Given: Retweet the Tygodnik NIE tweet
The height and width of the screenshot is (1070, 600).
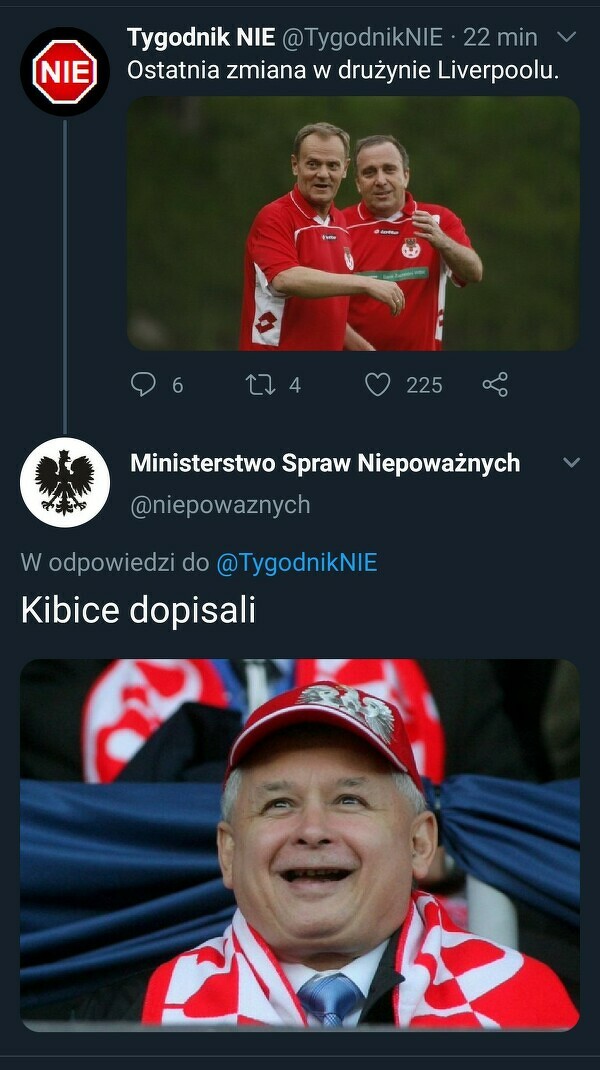Looking at the screenshot, I should 260,384.
